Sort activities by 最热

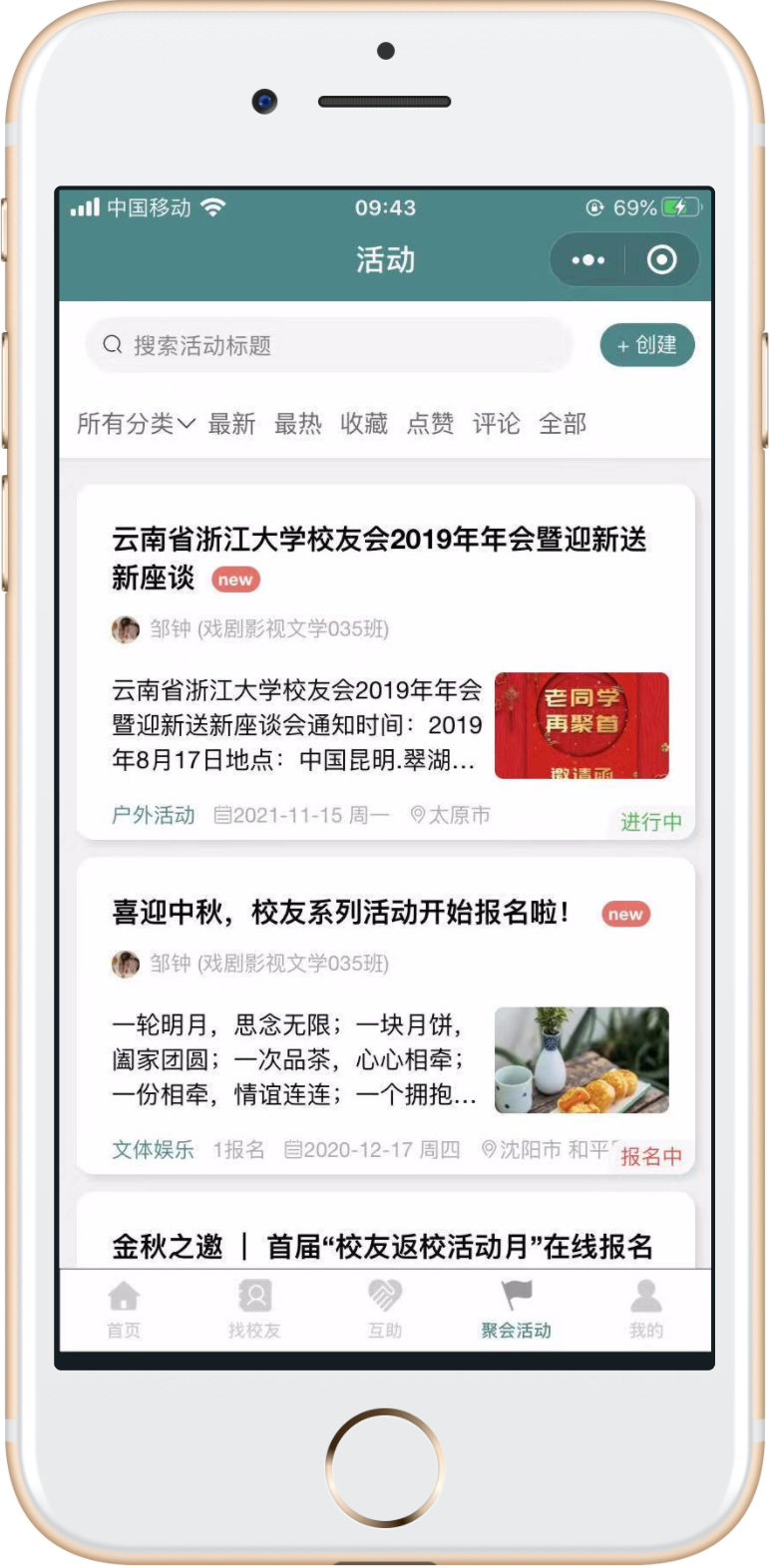point(297,424)
